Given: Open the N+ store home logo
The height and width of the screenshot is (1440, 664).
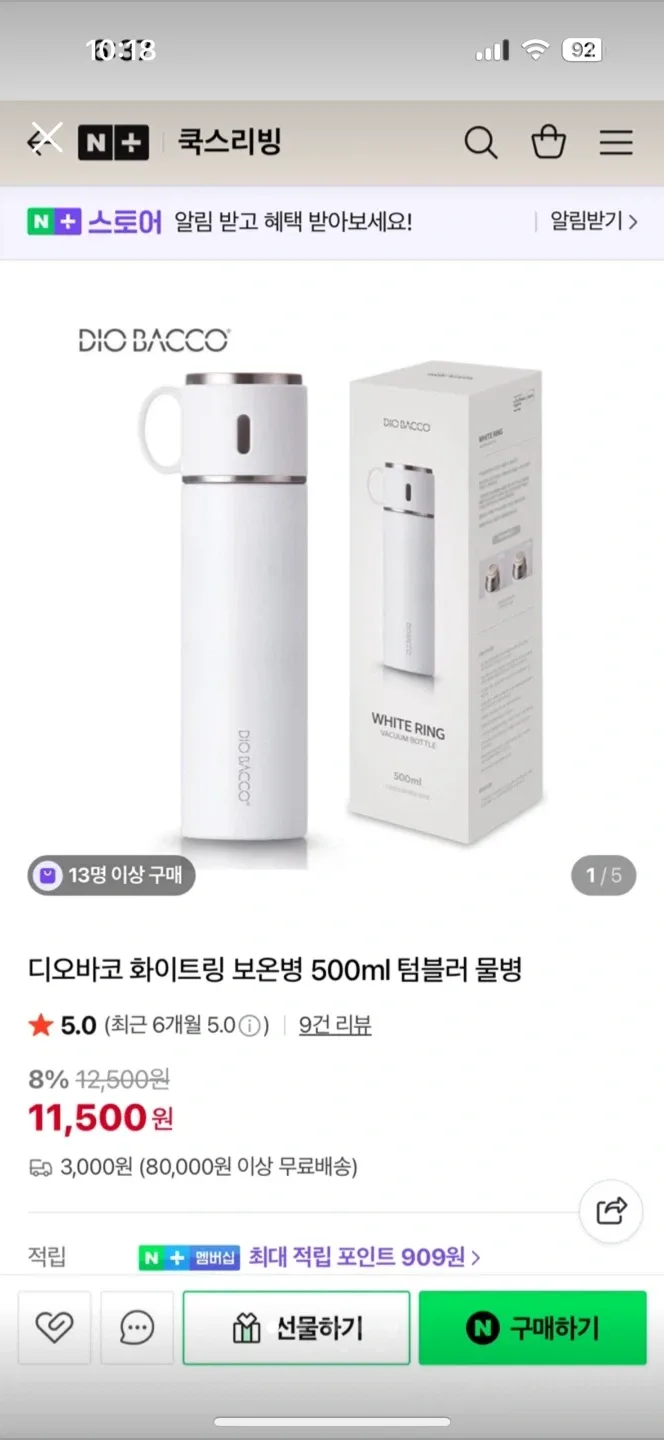Looking at the screenshot, I should click(113, 143).
